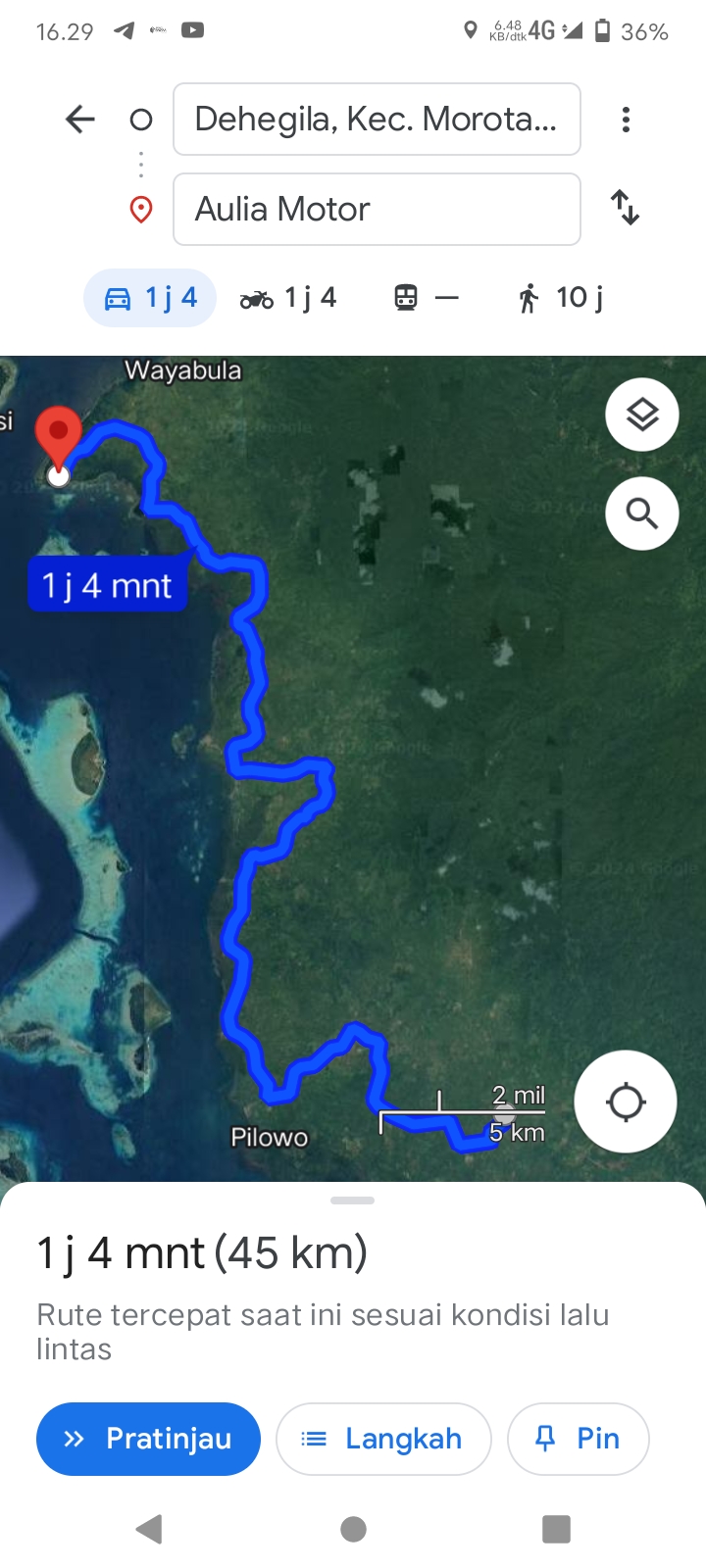Image resolution: width=706 pixels, height=1568 pixels.
Task: Edit the Dehegila starting point field
Action: click(377, 120)
